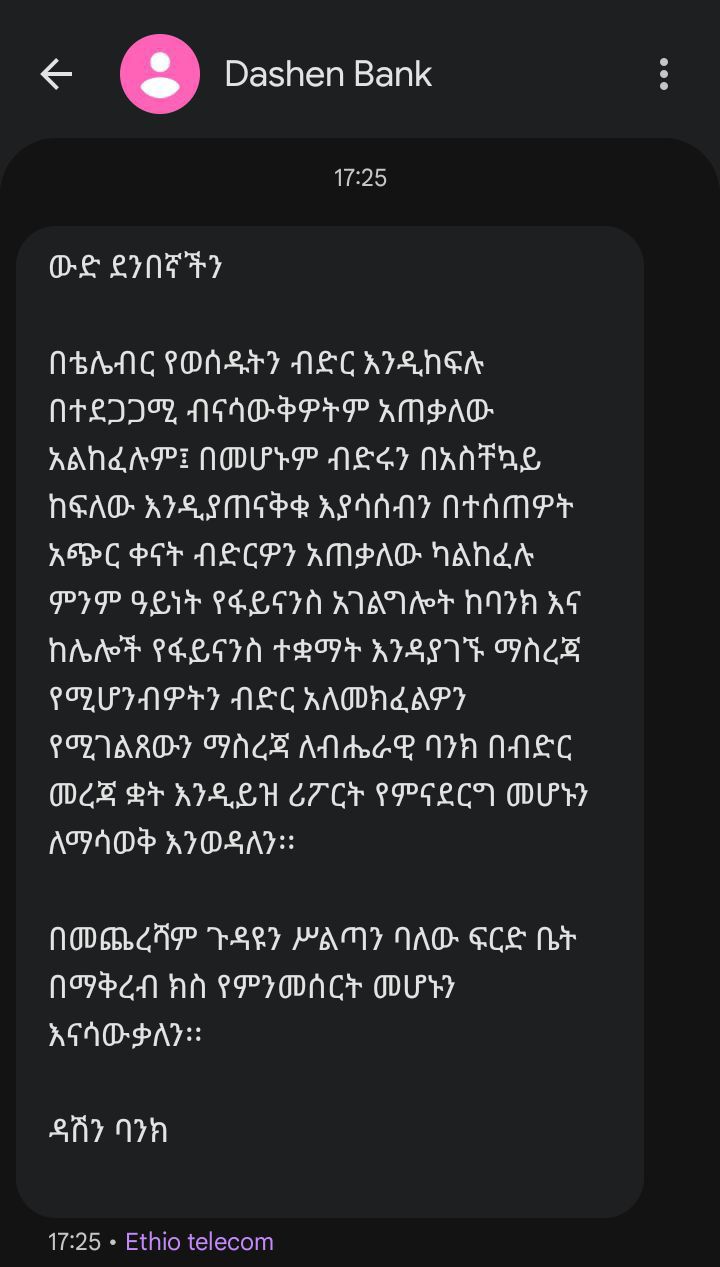Screen dimensions: 720x1267
Task: Open the three-dot overflow menu
Action: click(x=663, y=74)
